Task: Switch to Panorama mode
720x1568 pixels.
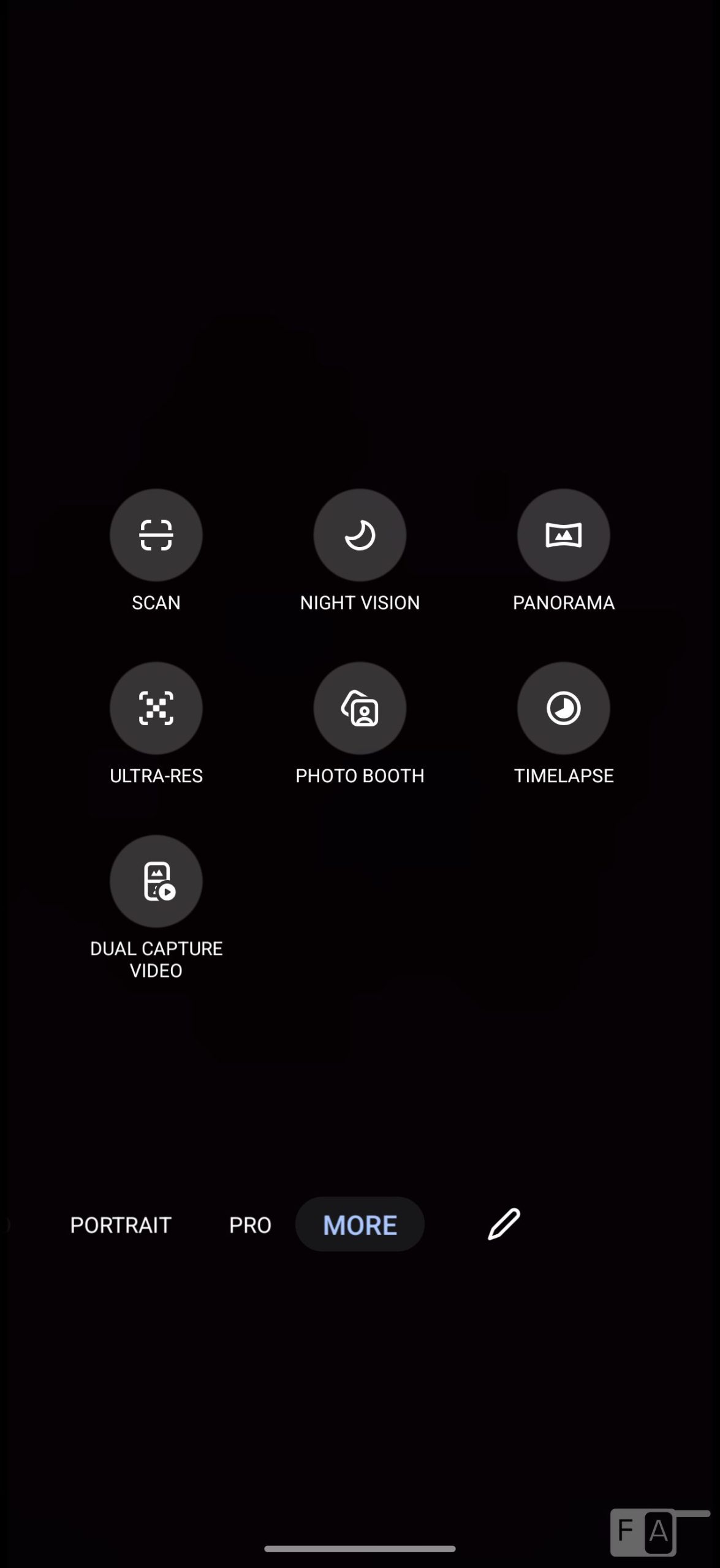Action: pos(563,535)
